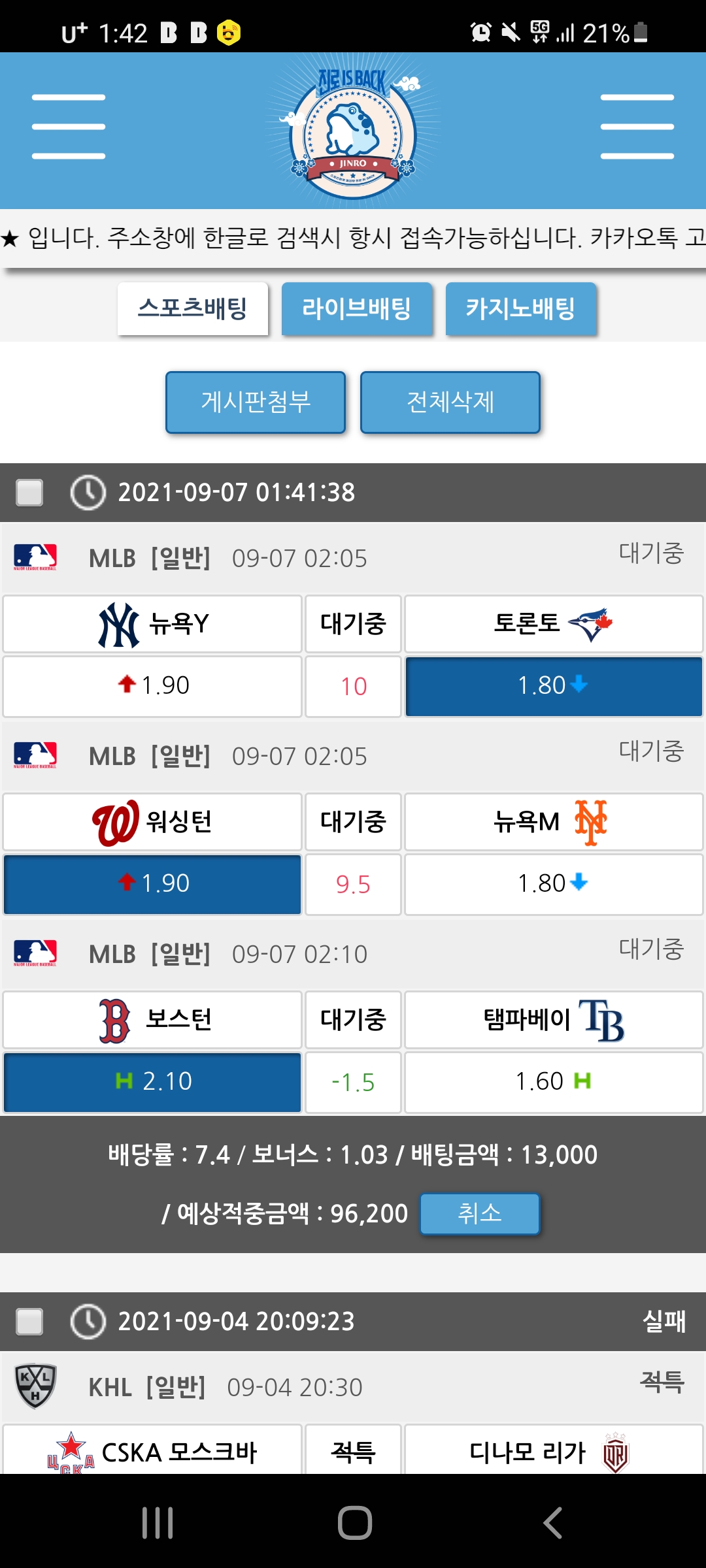Viewport: 706px width, 1568px height.
Task: Tap the 게시판첨부 button
Action: tap(256, 402)
